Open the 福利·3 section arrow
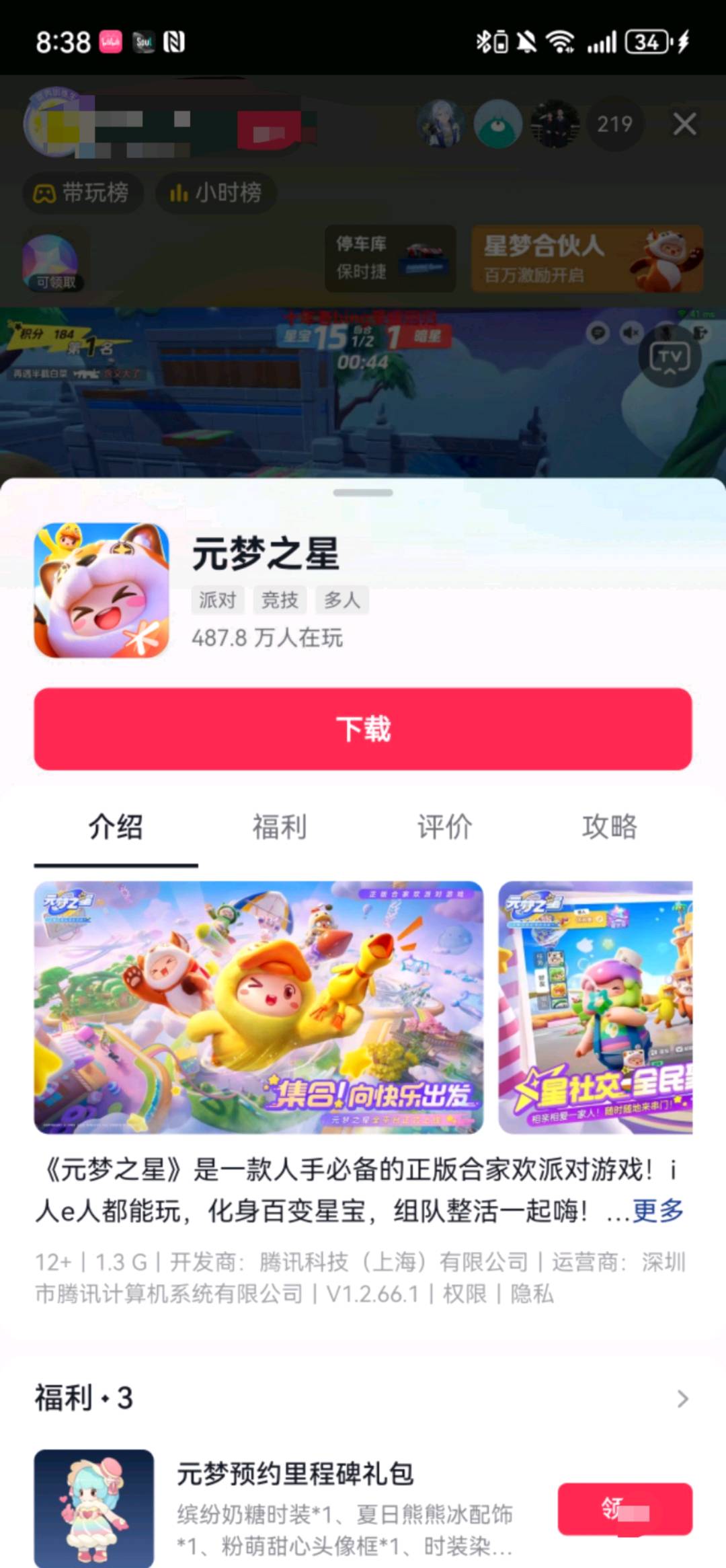This screenshot has width=726, height=1568. pyautogui.click(x=682, y=1399)
